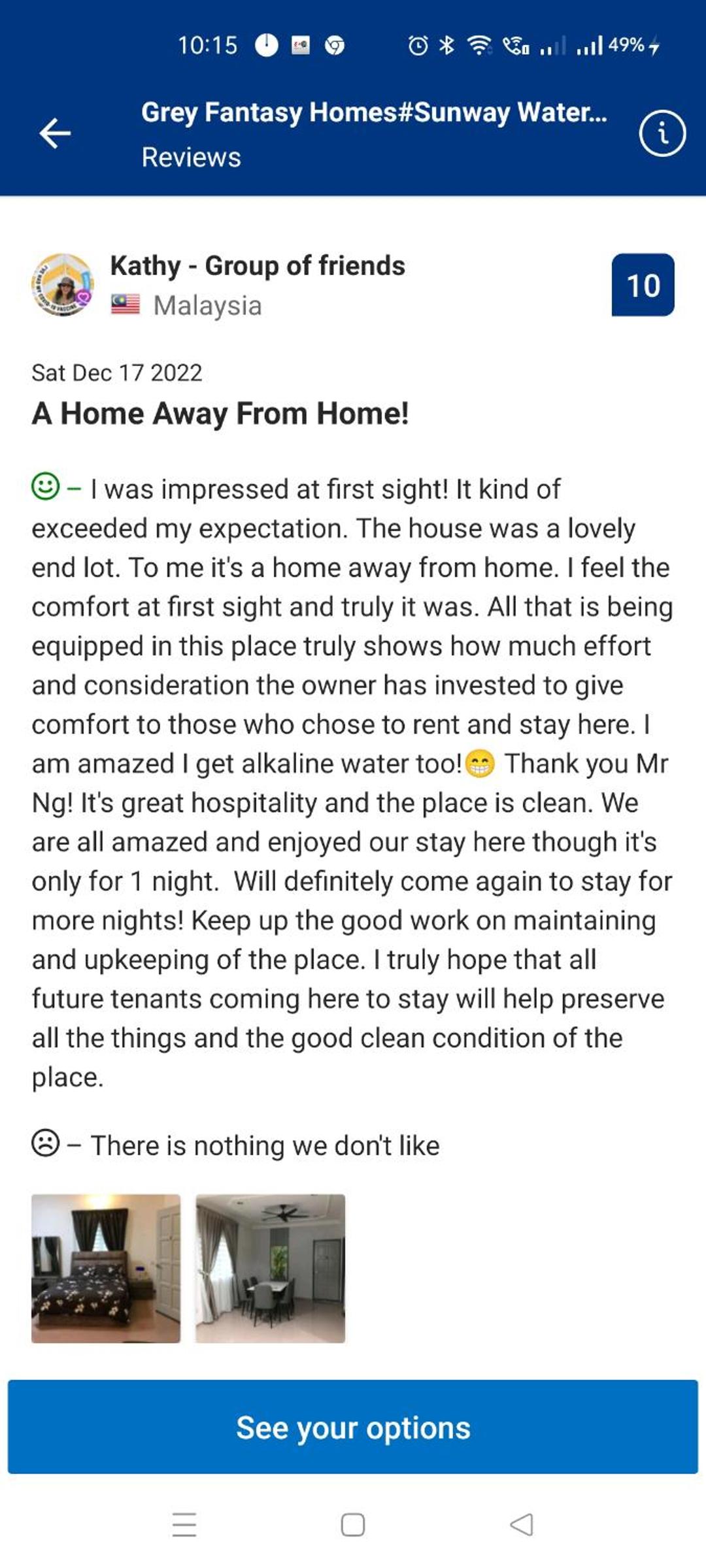
Task: Open the property info icon
Action: coord(662,134)
